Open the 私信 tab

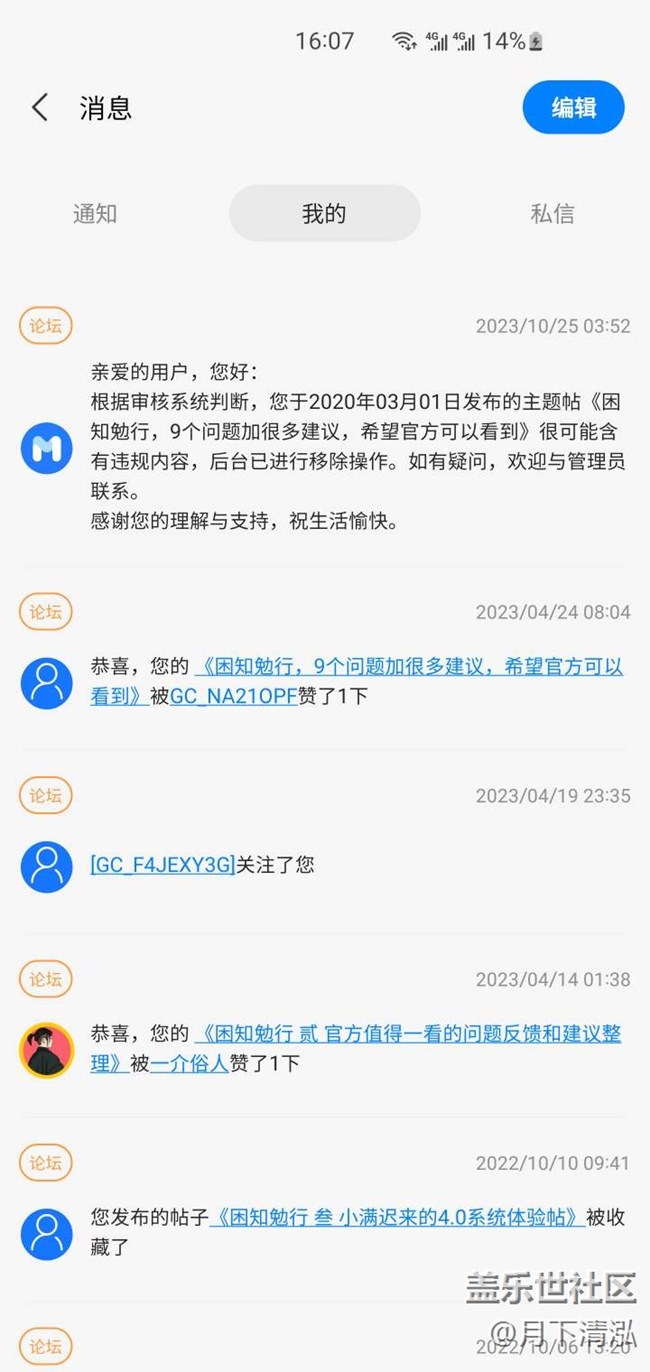(552, 213)
